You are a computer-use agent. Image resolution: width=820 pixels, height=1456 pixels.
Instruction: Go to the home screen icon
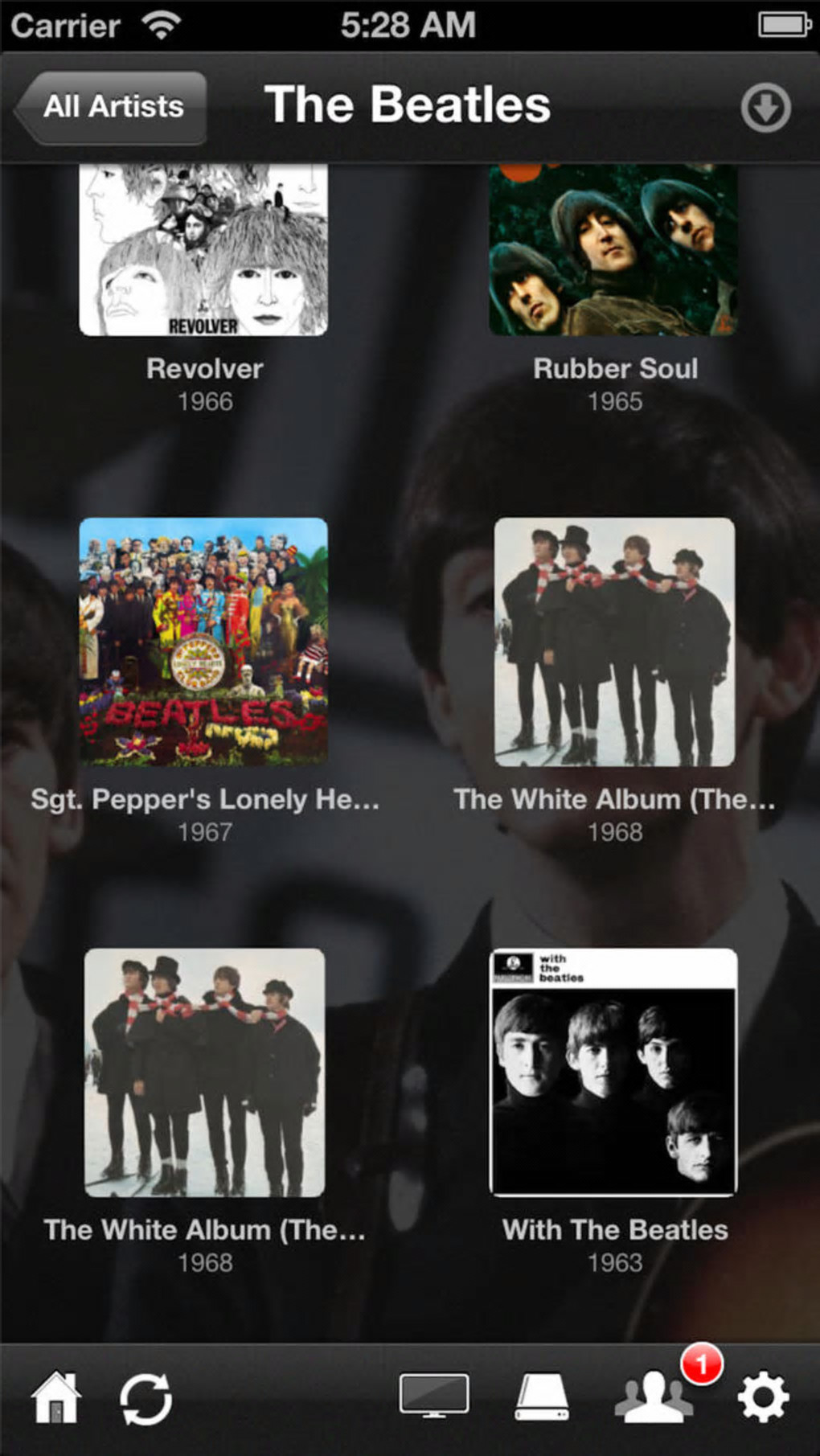tap(56, 1397)
